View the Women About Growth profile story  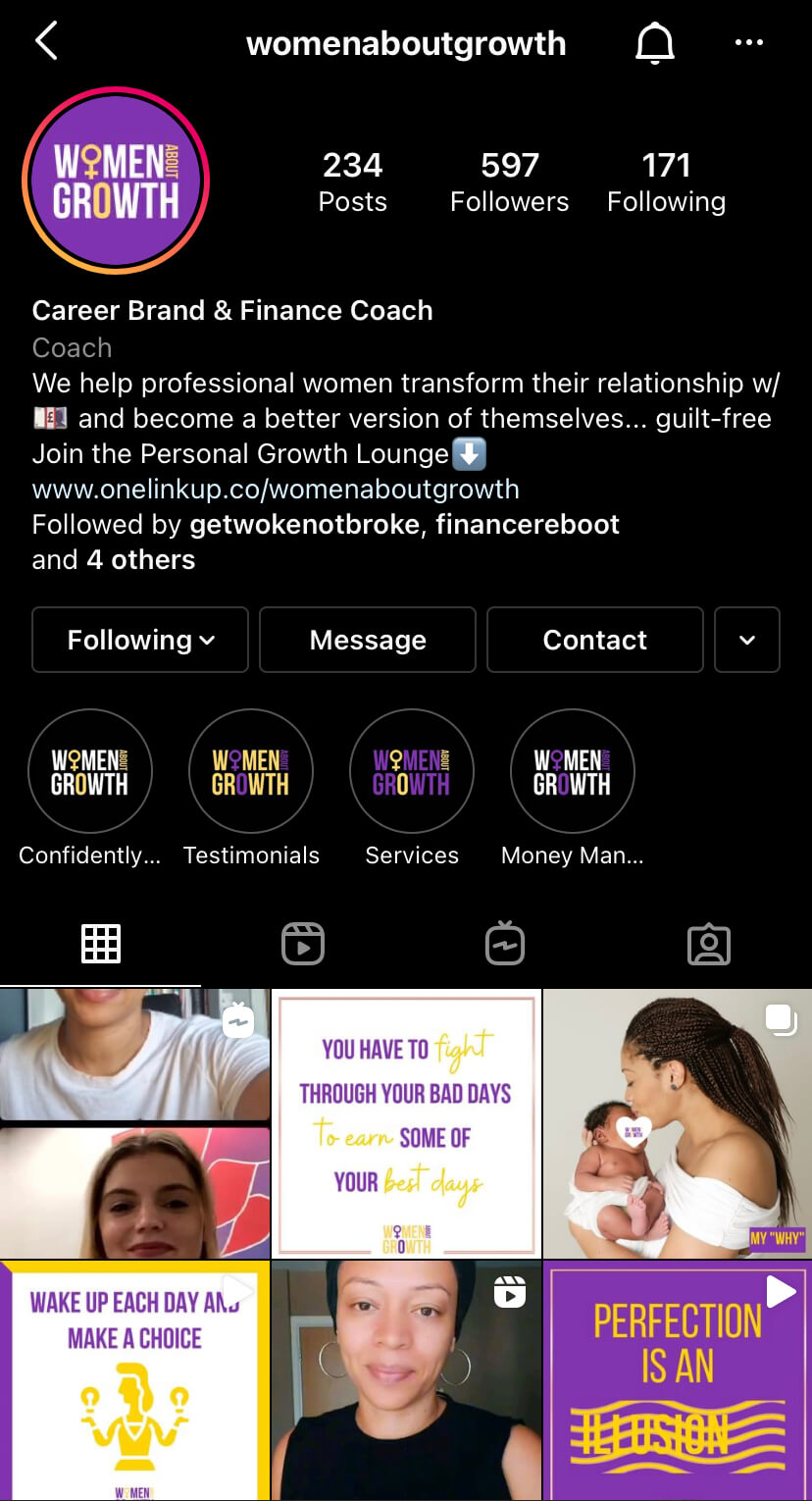pos(116,181)
